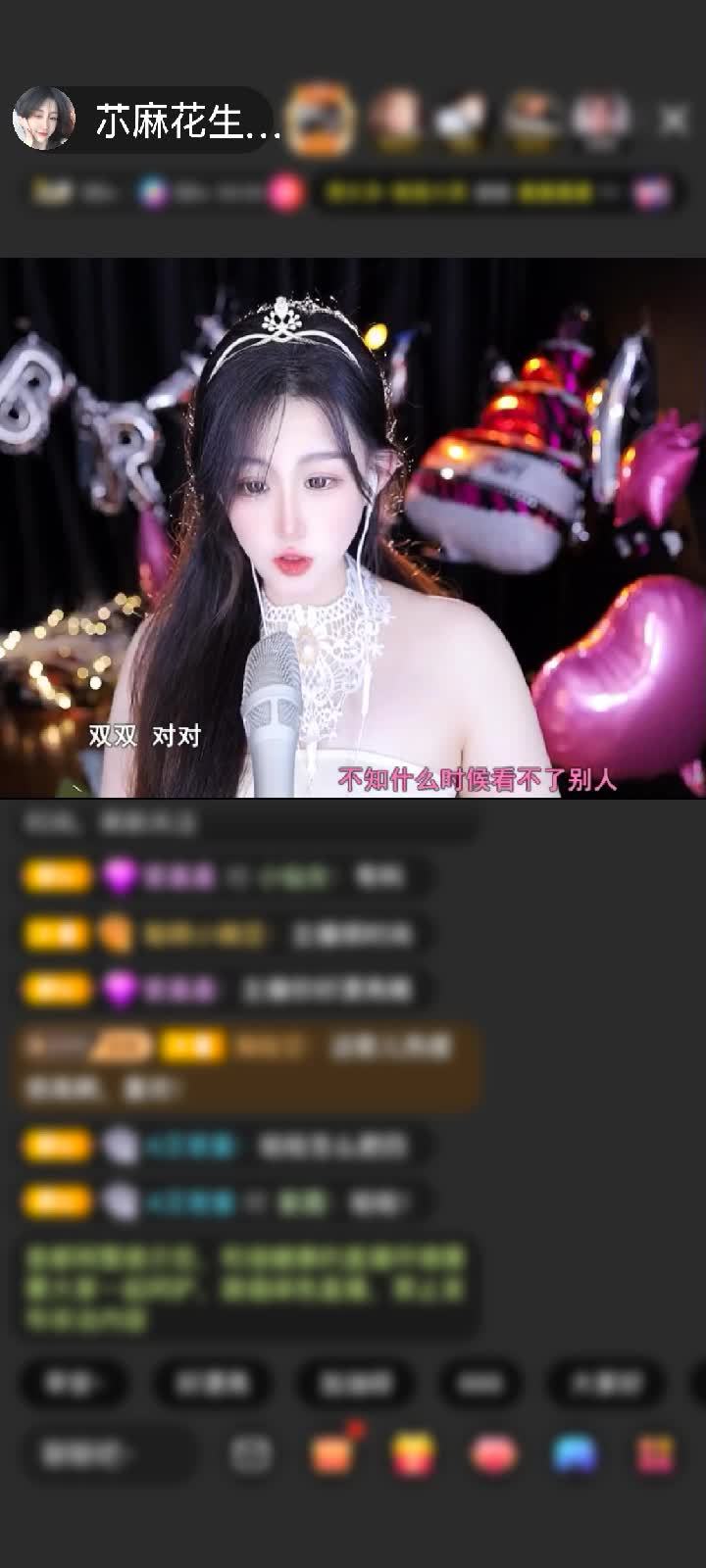
Task: Tap the live video player
Action: pos(353,527)
